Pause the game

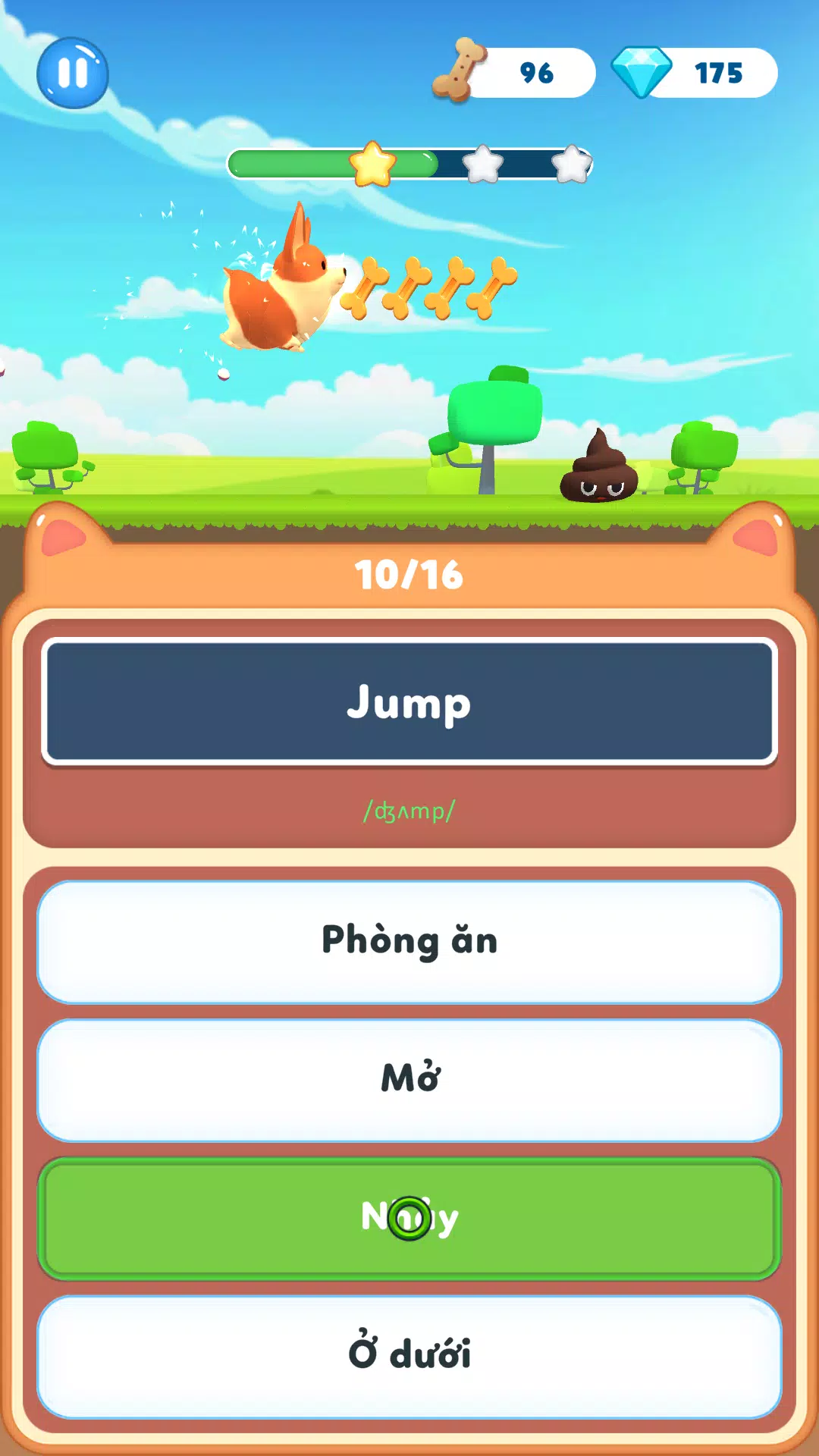[x=73, y=74]
